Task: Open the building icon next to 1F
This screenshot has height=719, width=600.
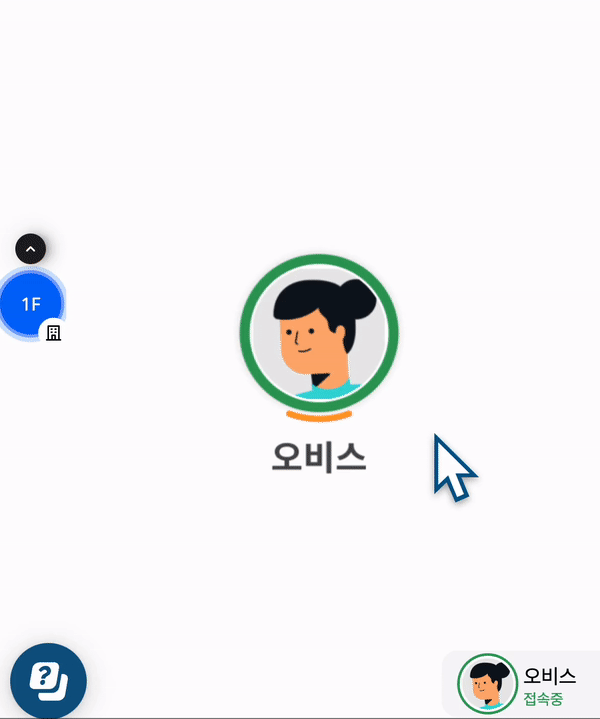Action: click(54, 333)
